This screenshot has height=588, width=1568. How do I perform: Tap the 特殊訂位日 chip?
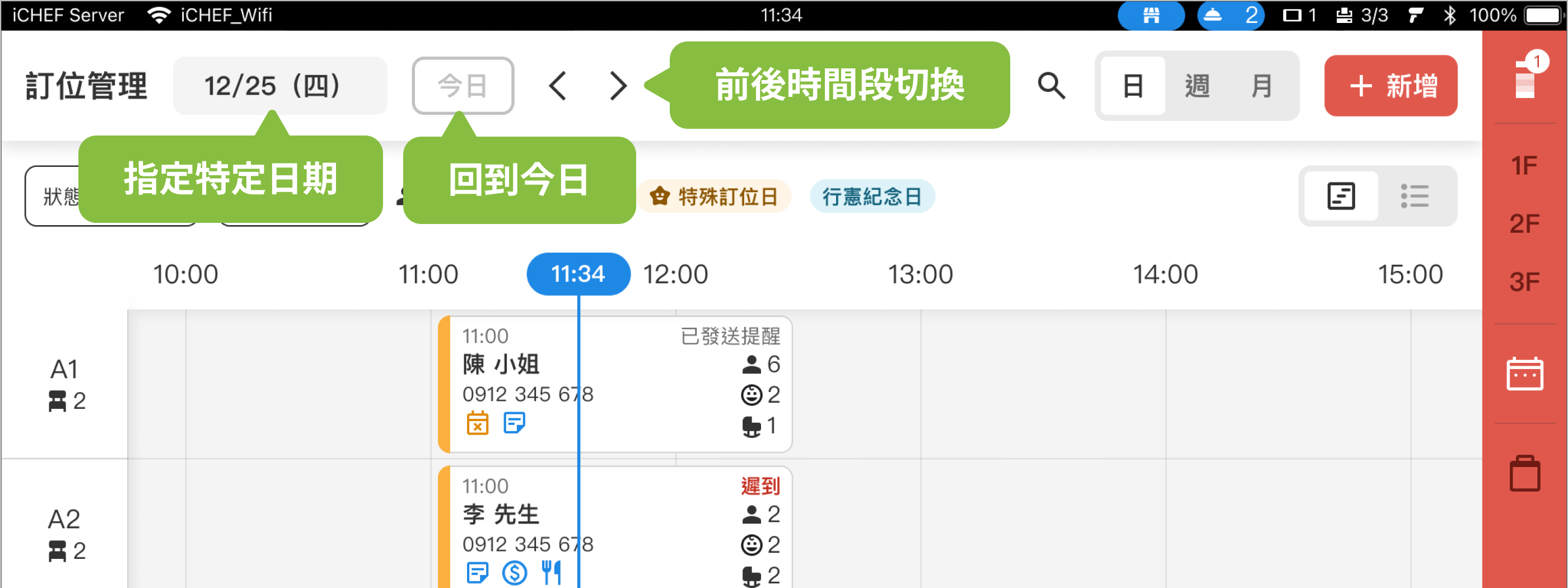pyautogui.click(x=713, y=197)
